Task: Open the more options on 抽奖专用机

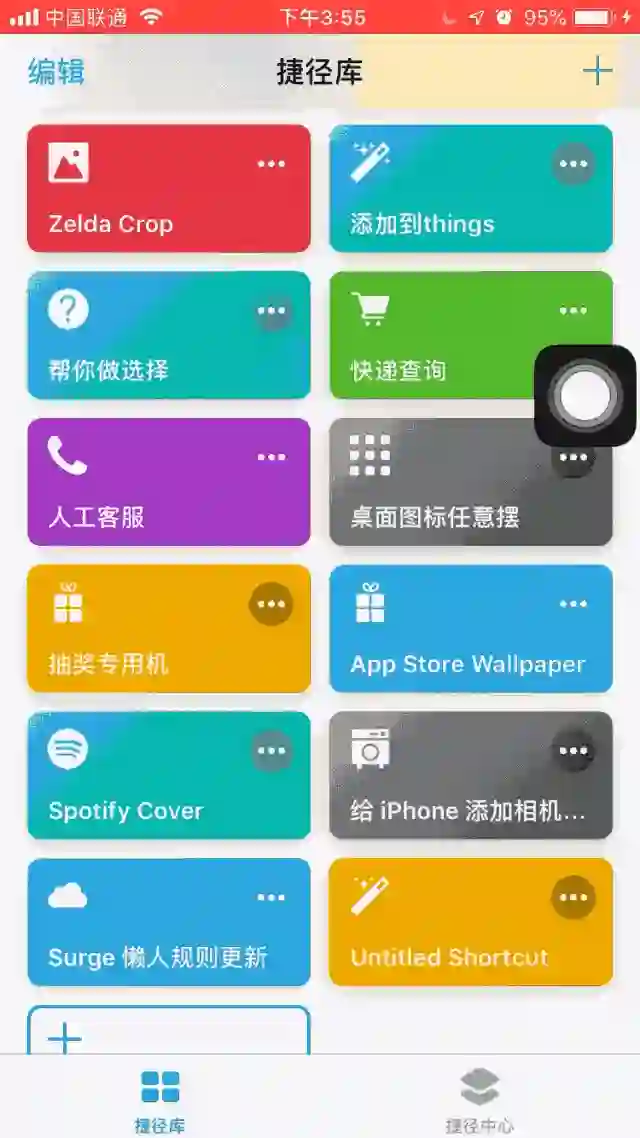Action: [271, 604]
